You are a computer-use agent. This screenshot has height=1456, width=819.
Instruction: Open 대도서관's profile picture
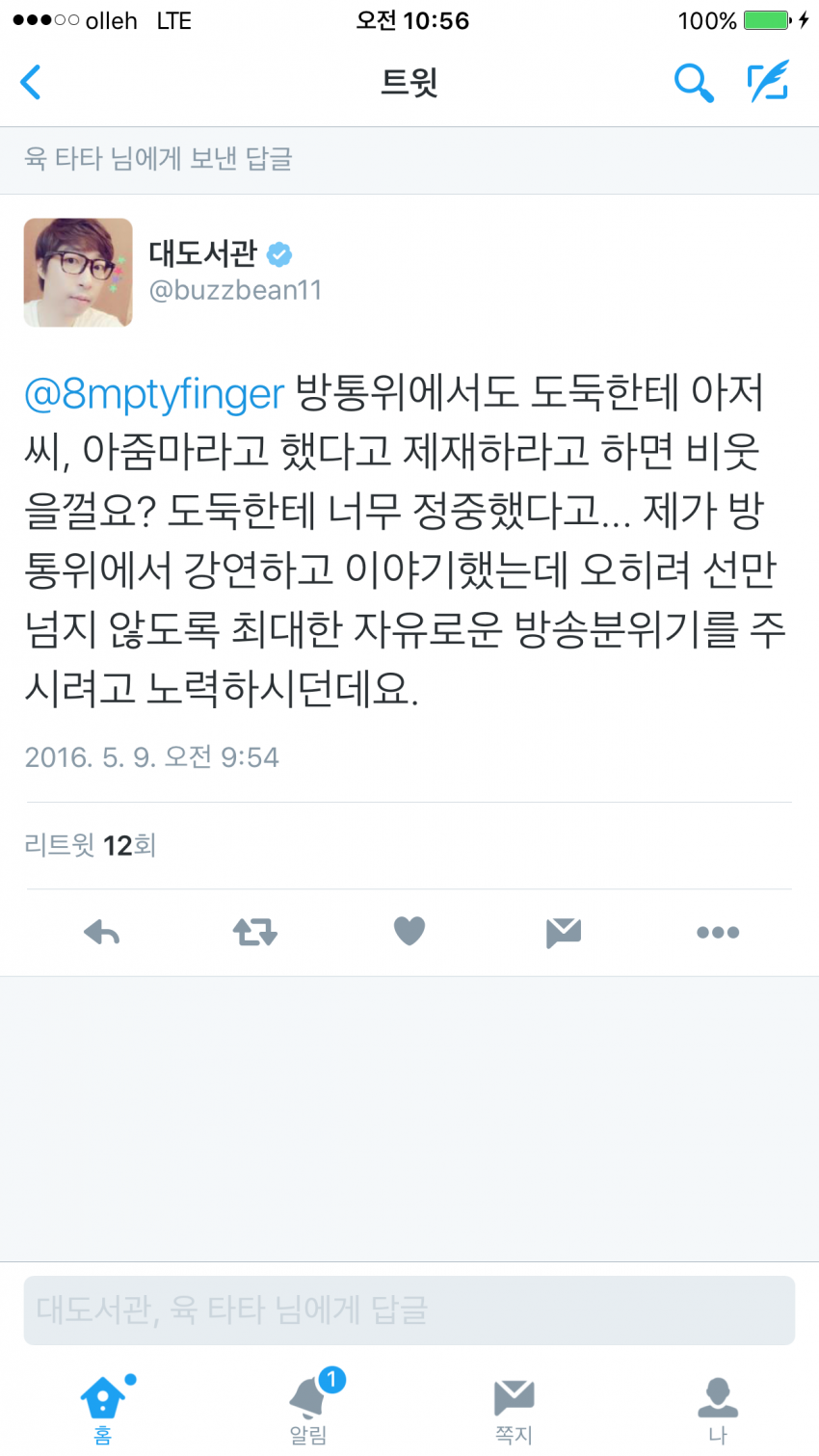tap(78, 273)
